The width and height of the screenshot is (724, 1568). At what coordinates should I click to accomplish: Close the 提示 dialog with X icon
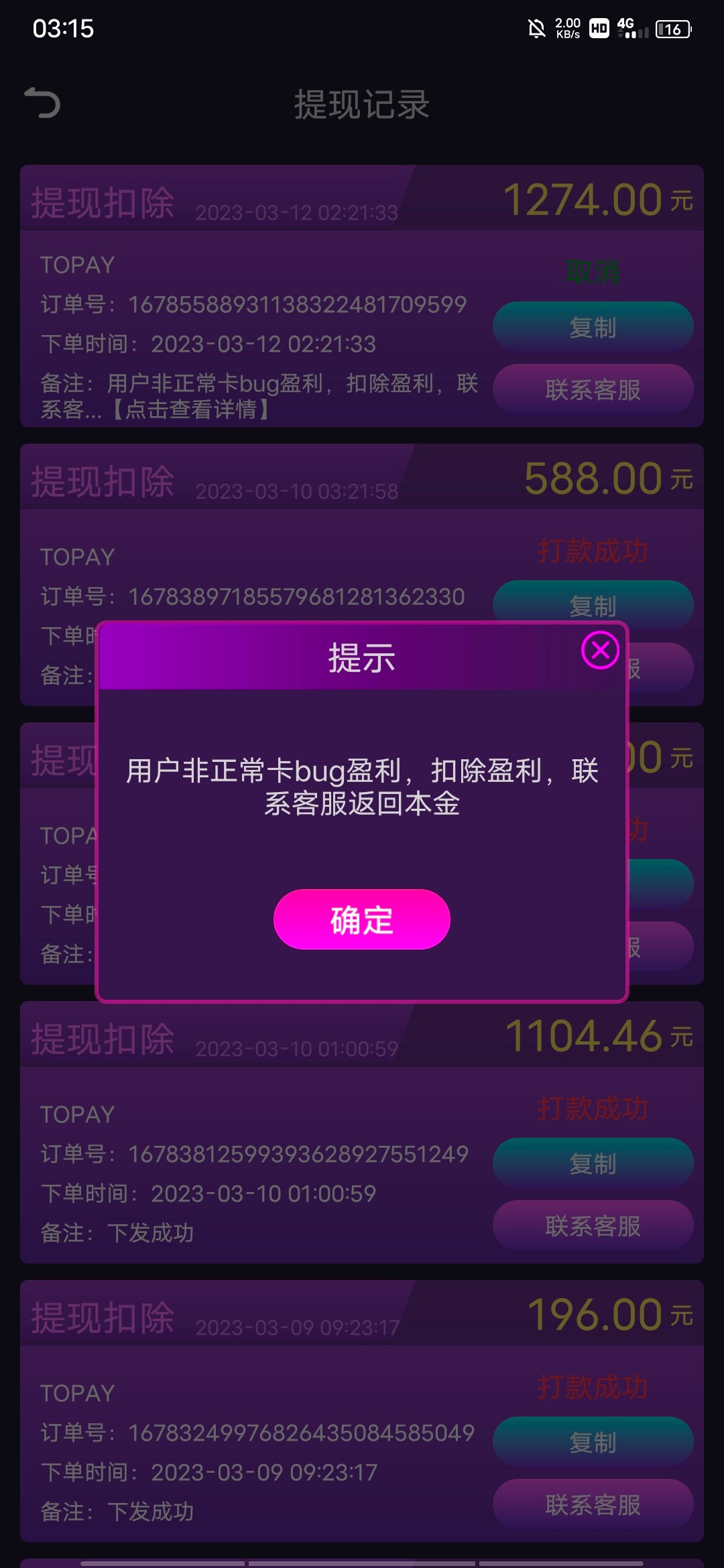pos(600,650)
